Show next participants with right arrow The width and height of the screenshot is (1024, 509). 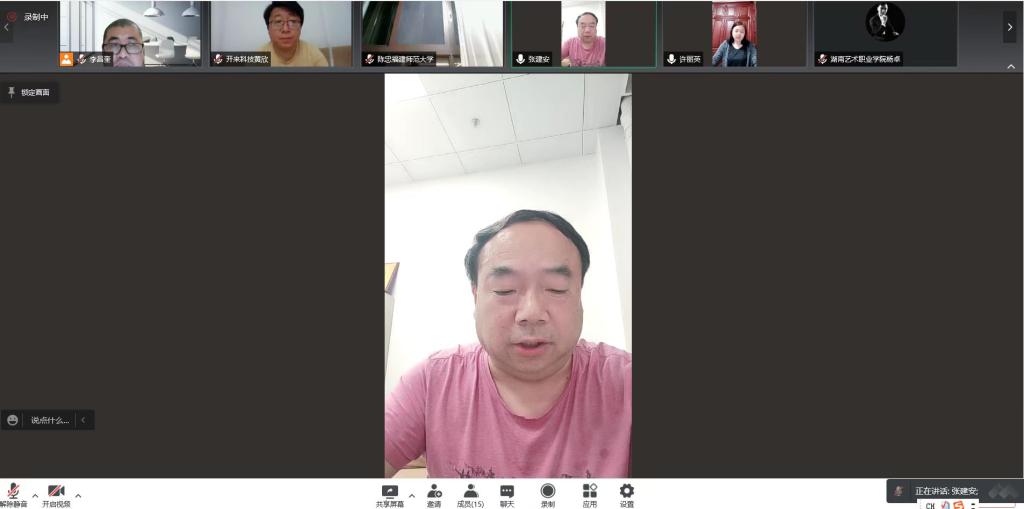coord(1009,28)
